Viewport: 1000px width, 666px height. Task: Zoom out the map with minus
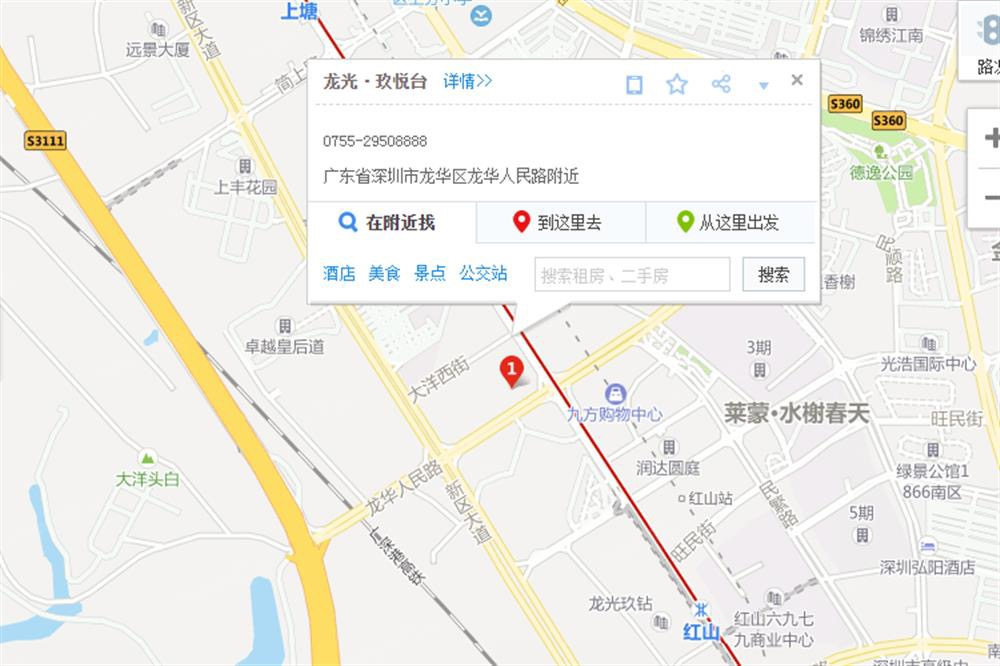(990, 197)
